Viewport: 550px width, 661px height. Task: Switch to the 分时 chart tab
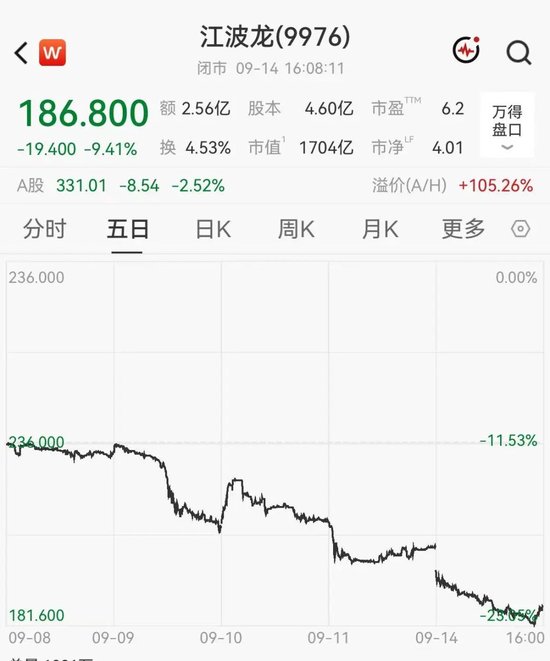[44, 229]
